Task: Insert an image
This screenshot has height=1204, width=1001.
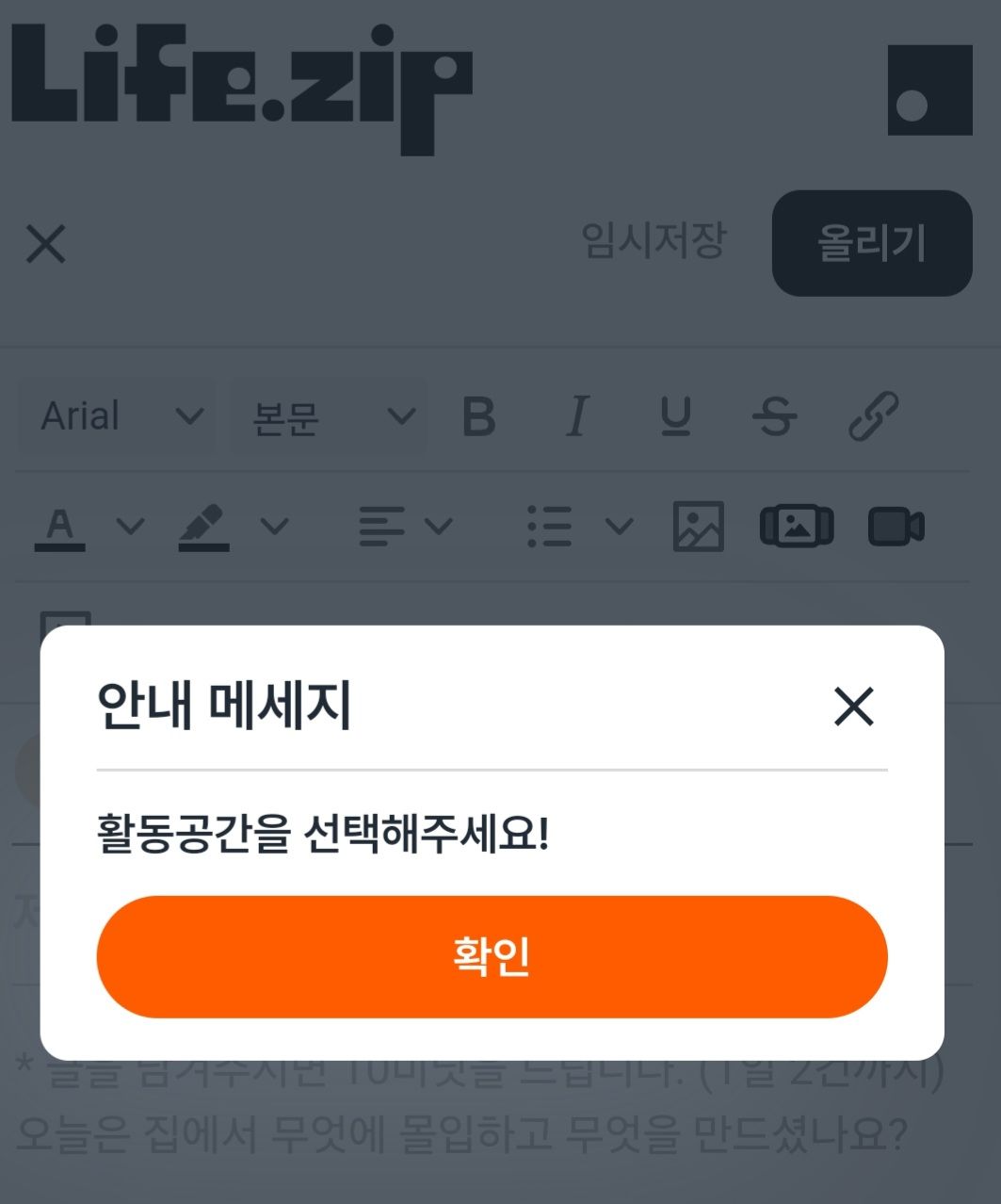Action: click(x=699, y=526)
